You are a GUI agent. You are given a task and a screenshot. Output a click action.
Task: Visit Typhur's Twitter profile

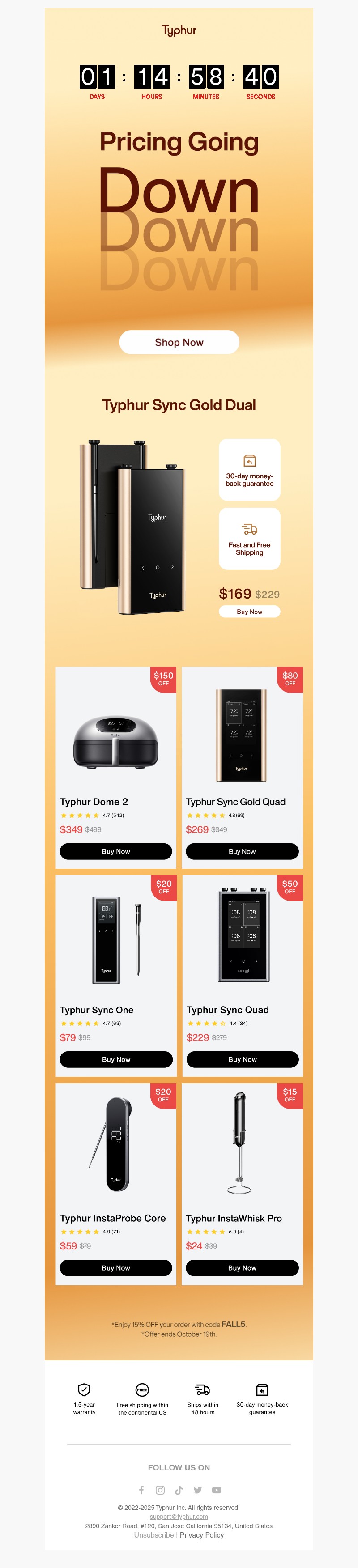coord(198,1490)
